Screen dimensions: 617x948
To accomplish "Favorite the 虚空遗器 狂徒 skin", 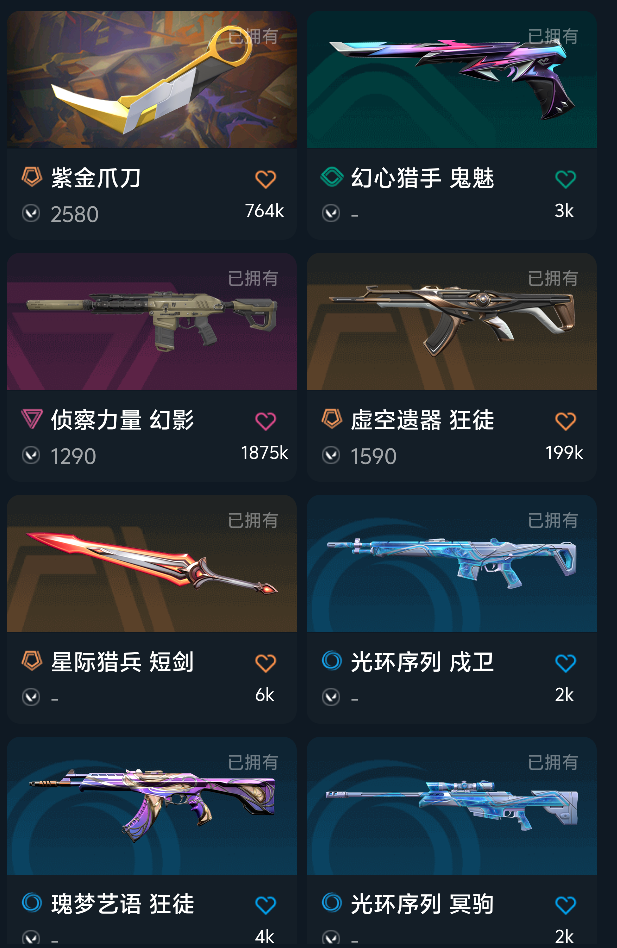I will tap(565, 421).
